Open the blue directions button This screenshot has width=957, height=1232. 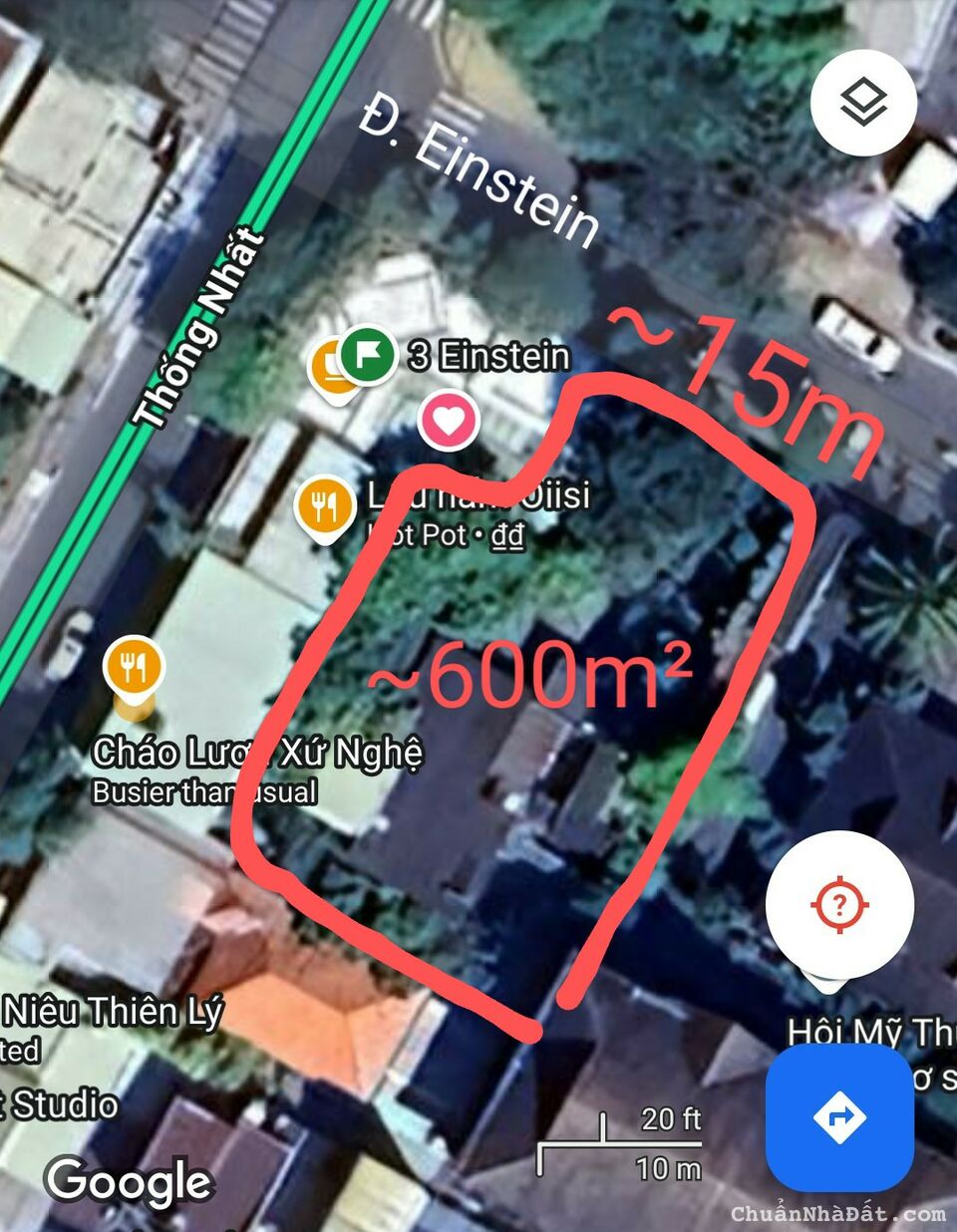(838, 1116)
